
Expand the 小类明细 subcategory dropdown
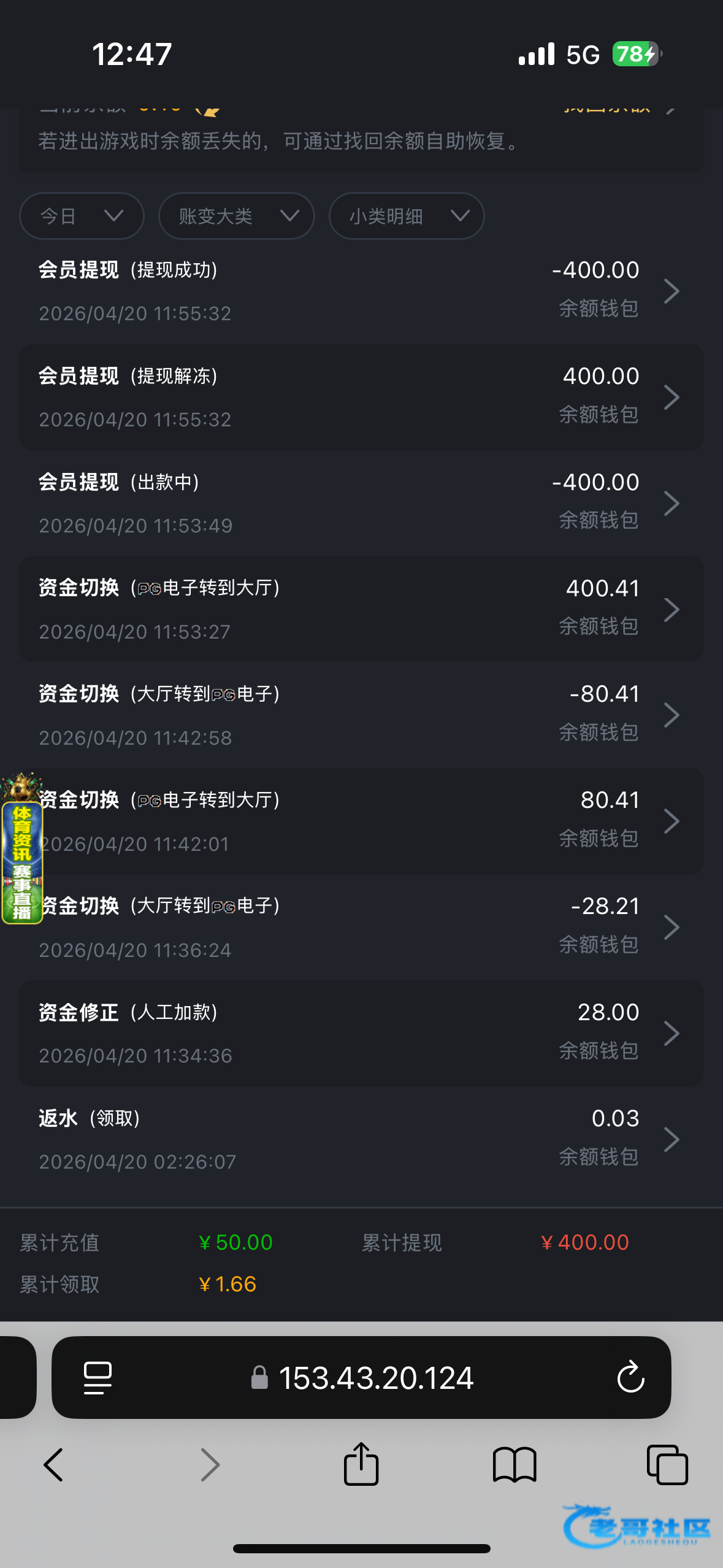407,216
